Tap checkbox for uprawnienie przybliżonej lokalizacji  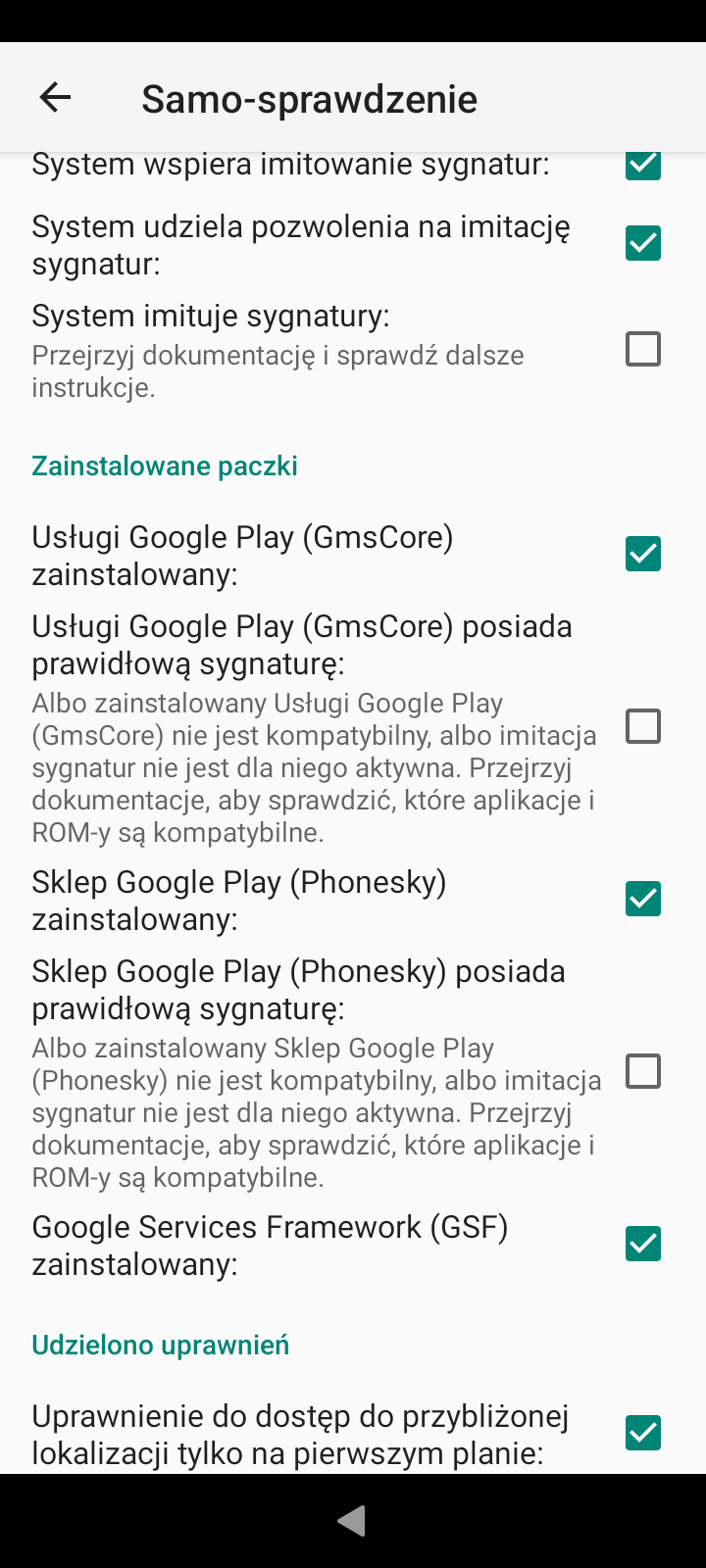[643, 1433]
